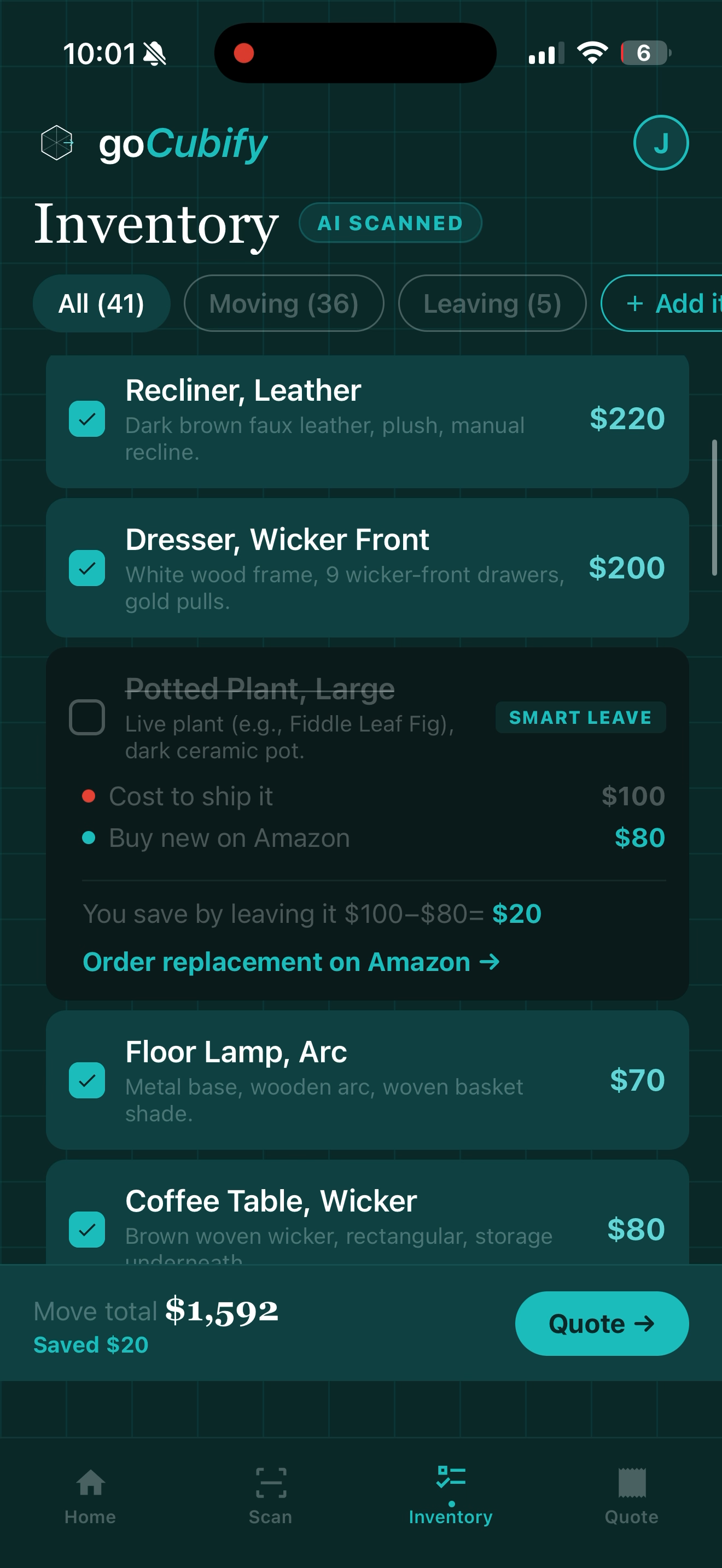Uncheck the Recliner, Leather item
This screenshot has width=722, height=1568.
[x=86, y=419]
